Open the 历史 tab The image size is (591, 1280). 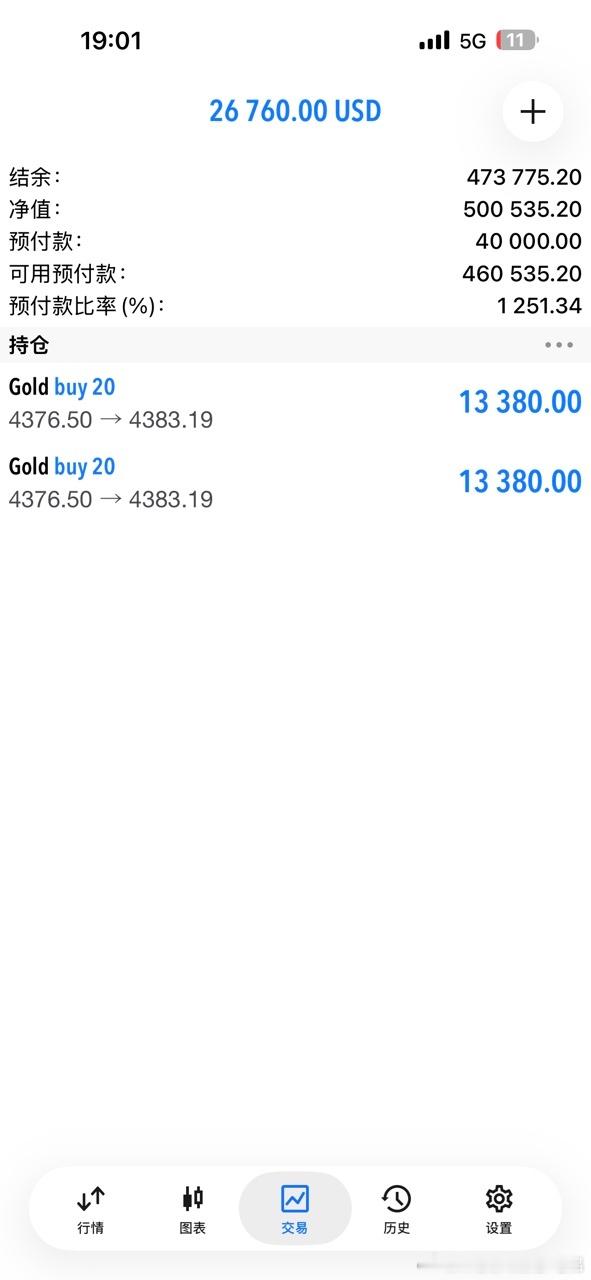coord(397,1209)
